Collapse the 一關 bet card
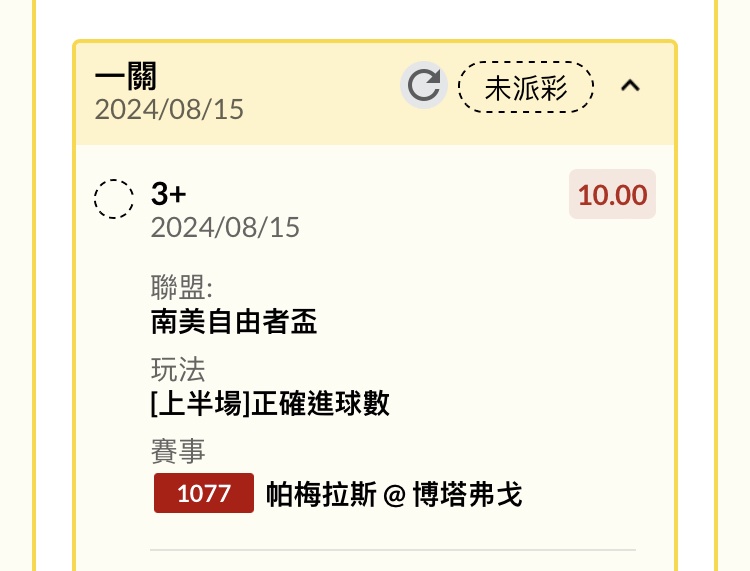Viewport: 750px width, 571px height. (630, 86)
